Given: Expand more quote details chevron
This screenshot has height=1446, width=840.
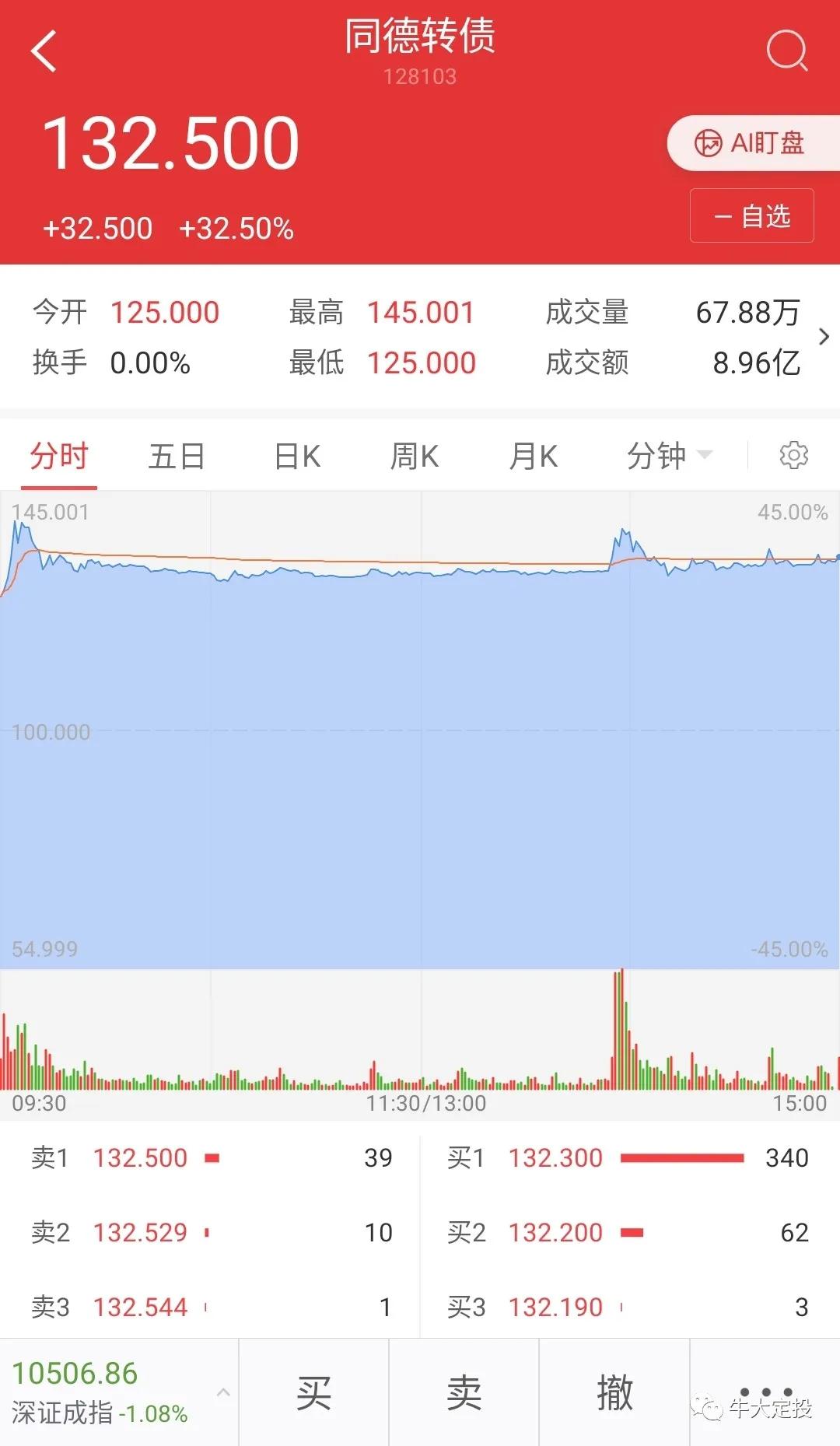Looking at the screenshot, I should click(x=824, y=337).
